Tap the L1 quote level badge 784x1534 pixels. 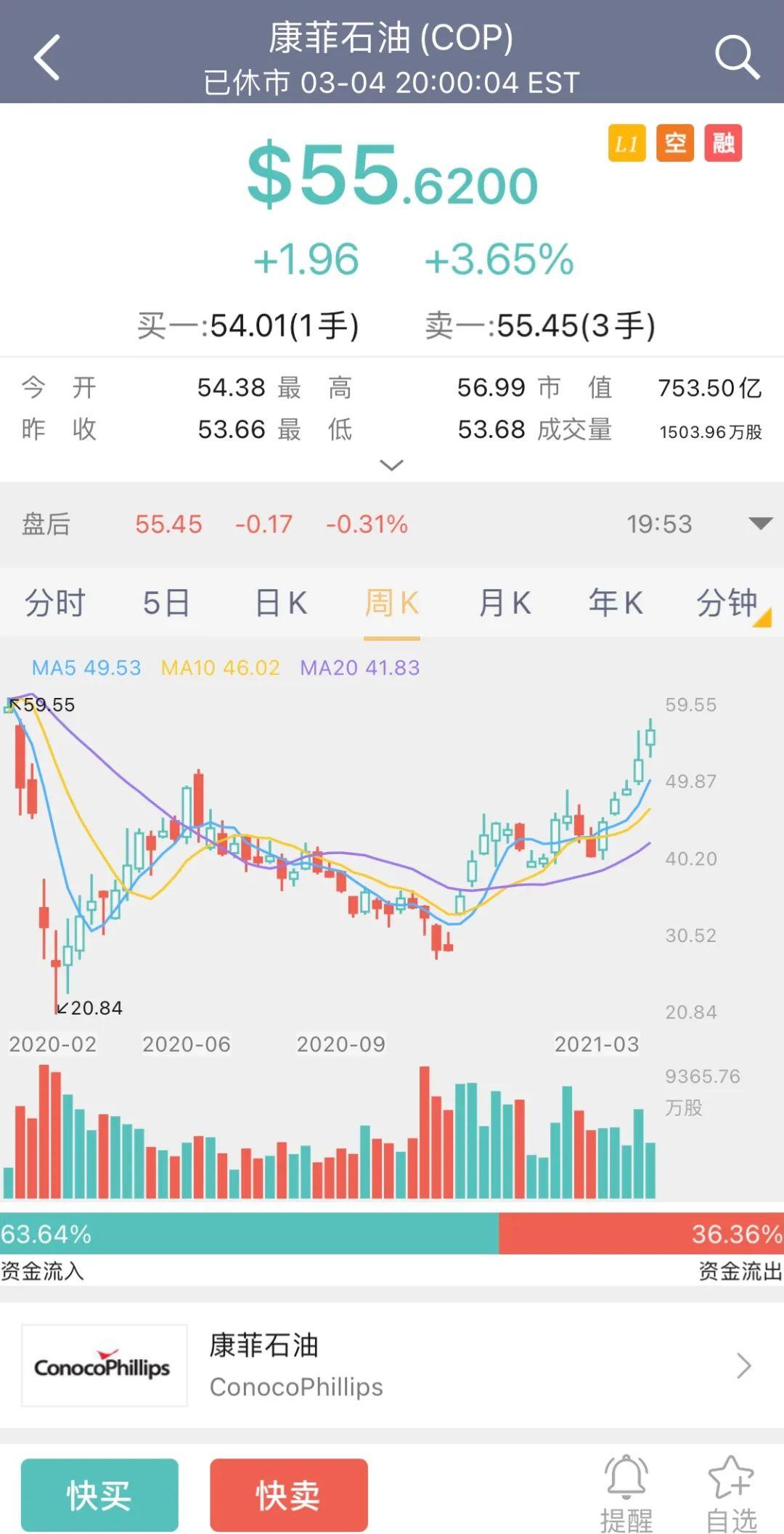pos(626,144)
